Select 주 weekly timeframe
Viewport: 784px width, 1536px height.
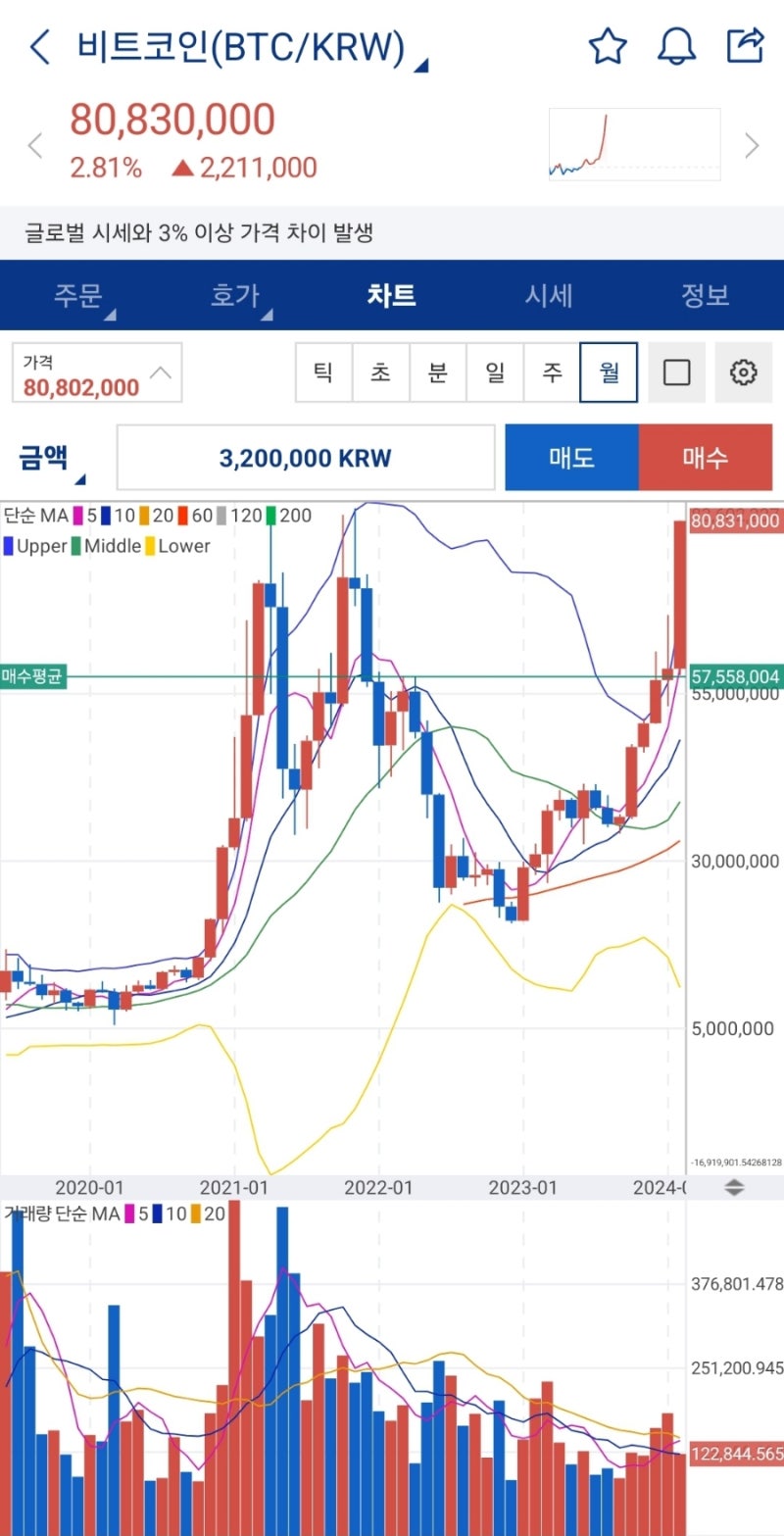click(x=552, y=372)
